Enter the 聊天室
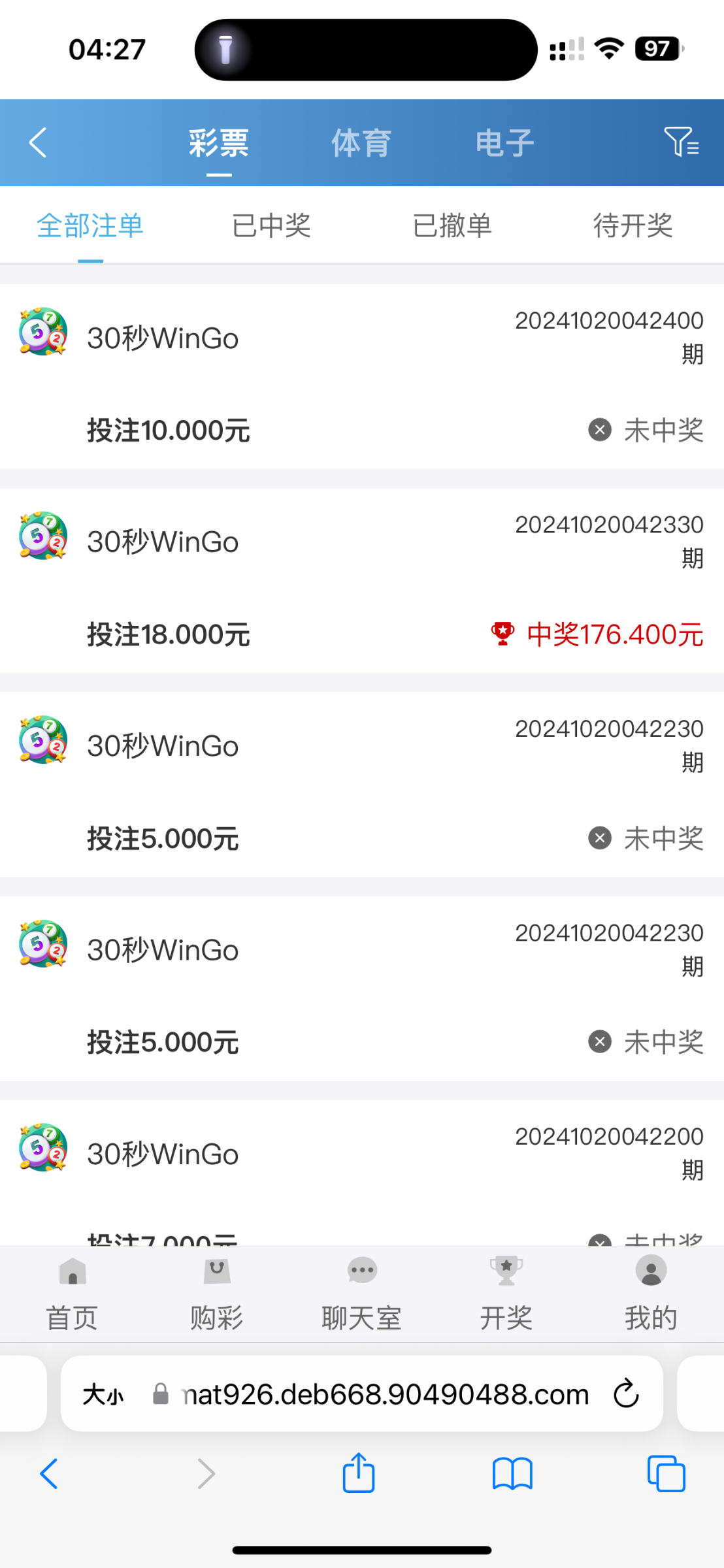The width and height of the screenshot is (724, 1568). click(x=361, y=1295)
